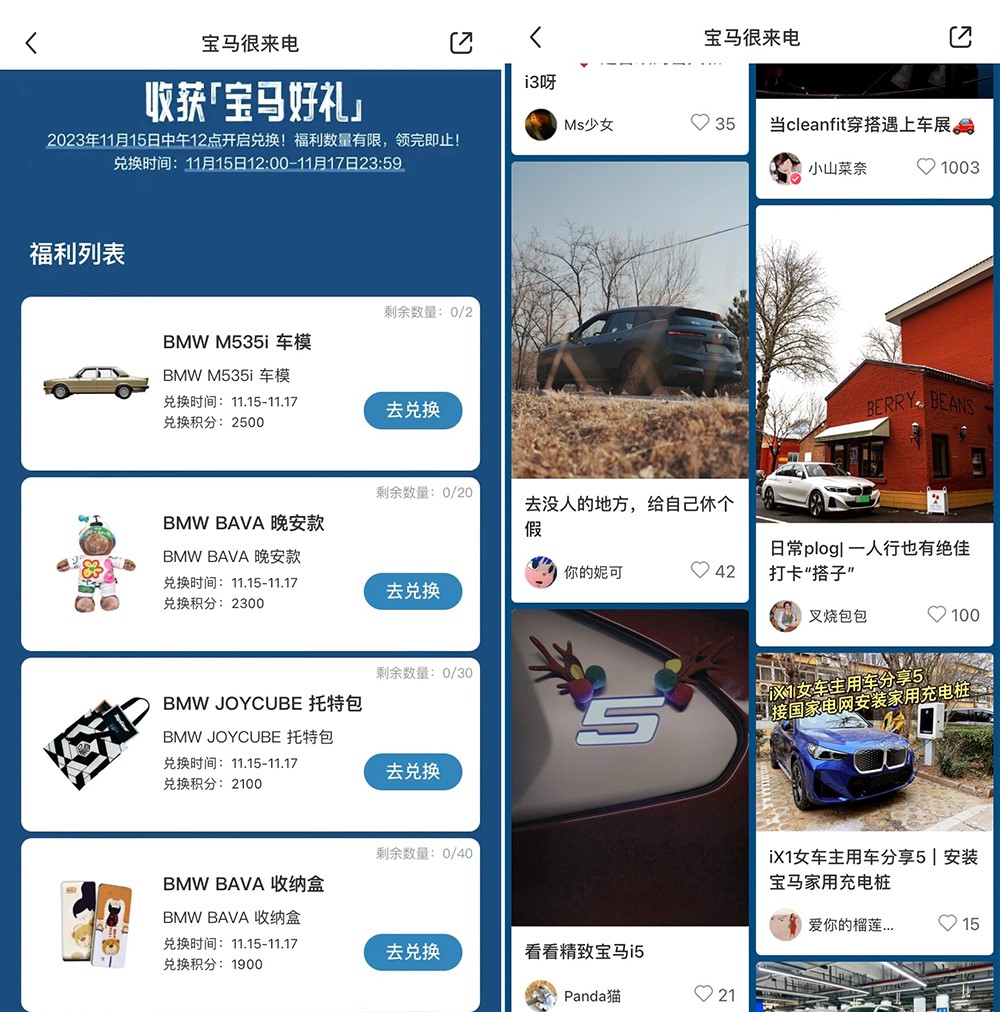Like Ms少女's post
Viewport: 1000px width, 1012px height.
(x=700, y=123)
